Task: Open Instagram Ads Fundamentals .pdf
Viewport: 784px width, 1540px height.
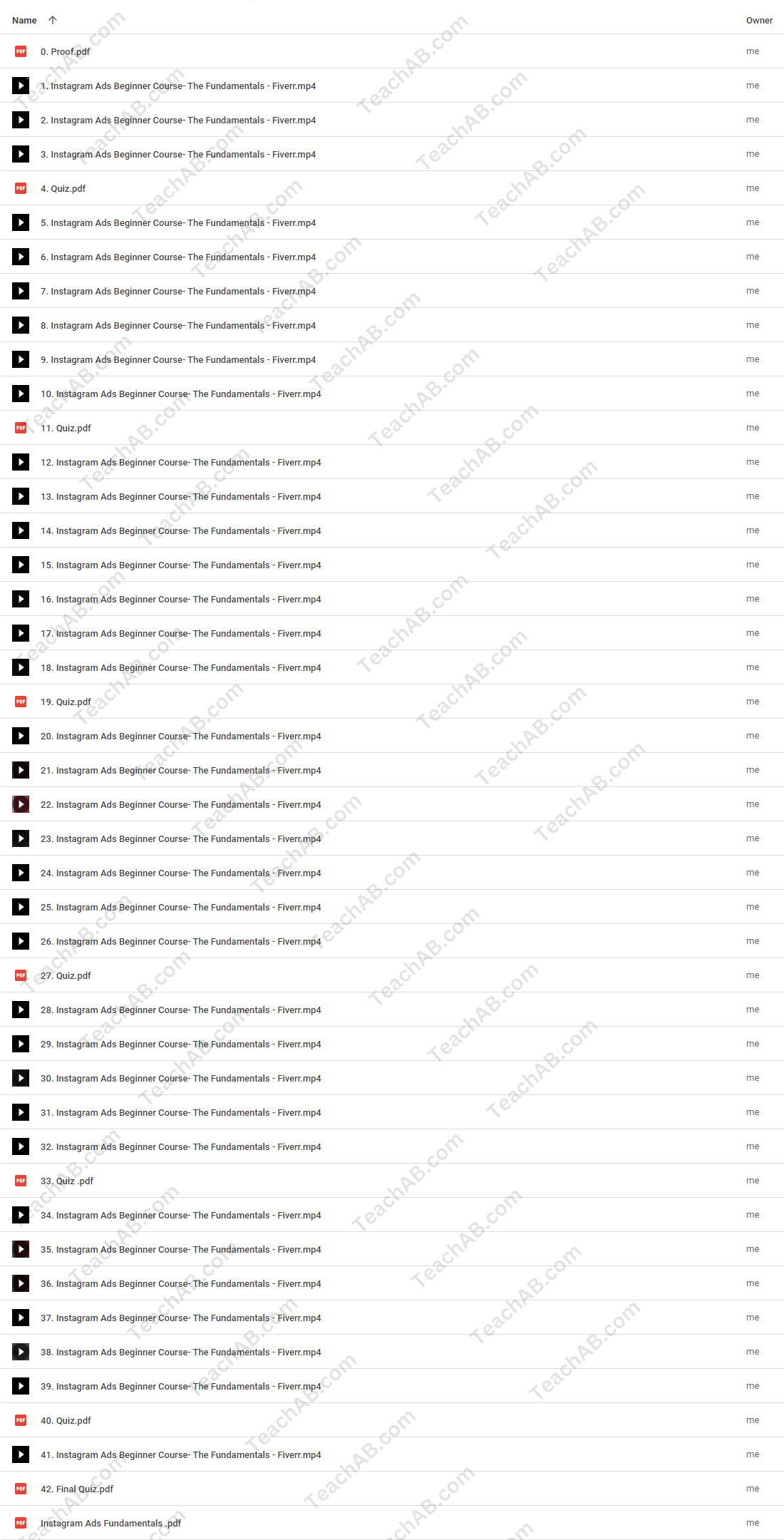Action: (110, 1523)
